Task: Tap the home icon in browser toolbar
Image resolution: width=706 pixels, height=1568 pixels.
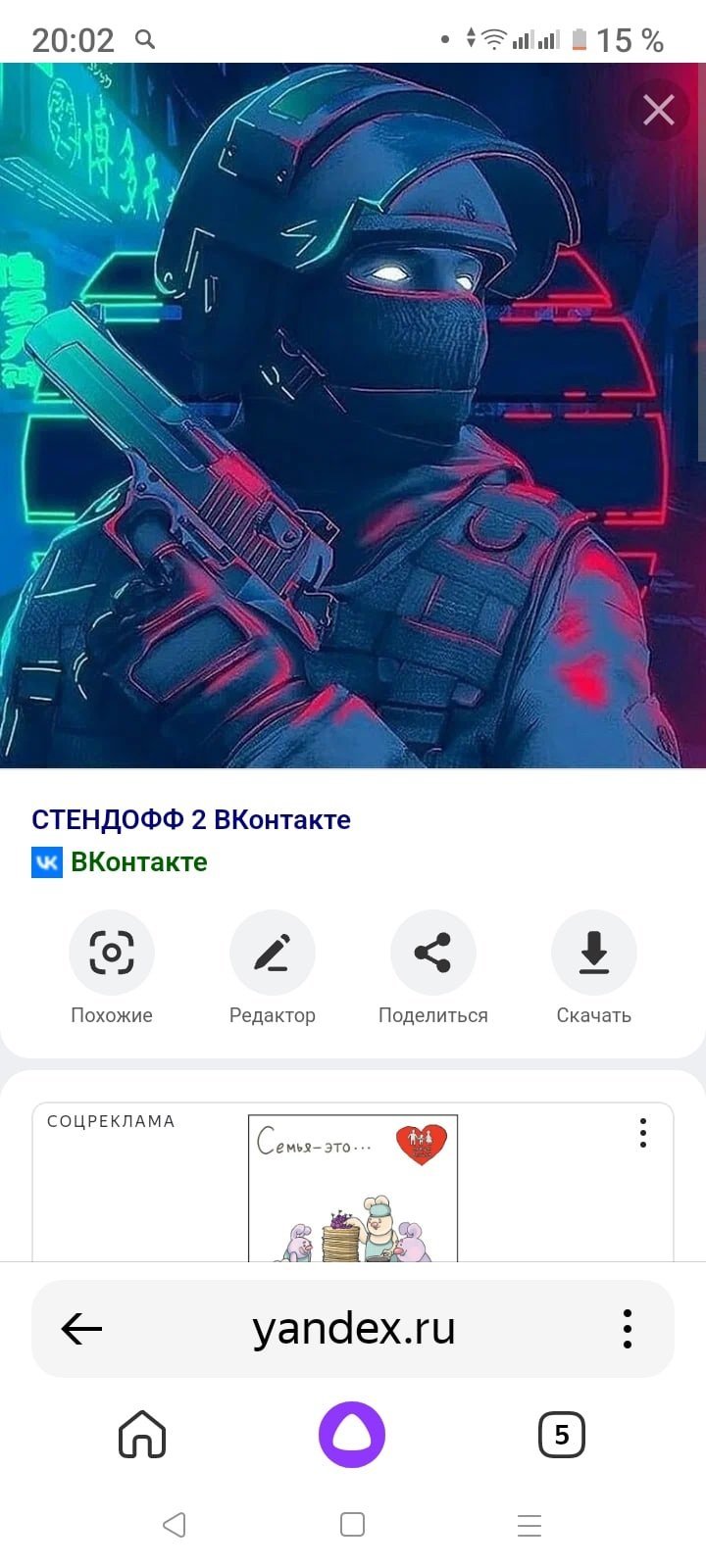Action: point(141,1434)
